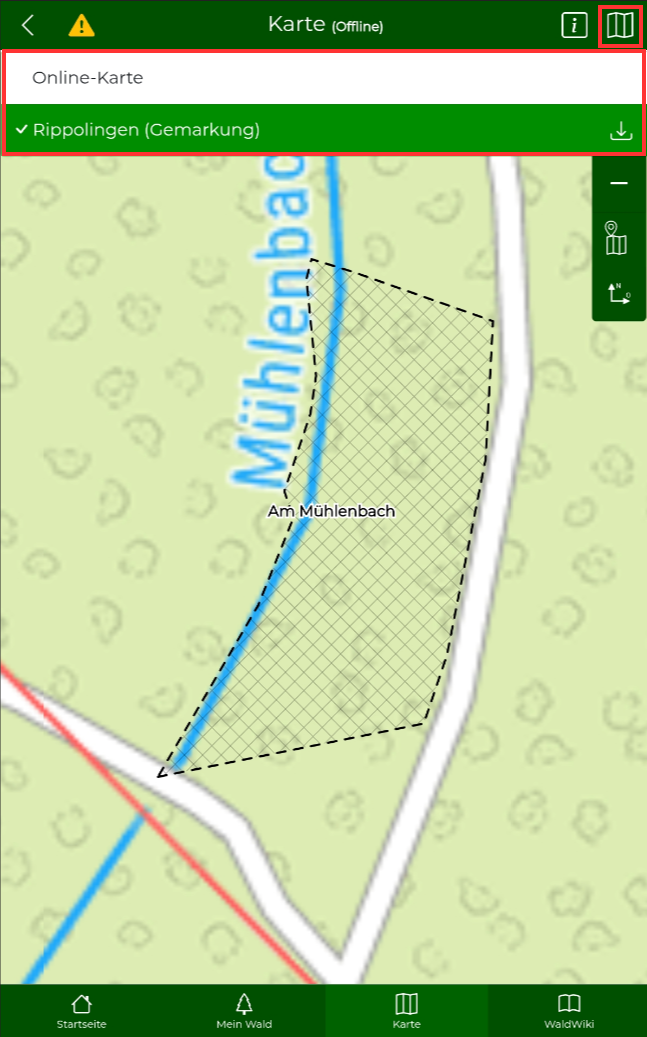The width and height of the screenshot is (647, 1037).
Task: Switch to the Startseite tab
Action: click(81, 1010)
